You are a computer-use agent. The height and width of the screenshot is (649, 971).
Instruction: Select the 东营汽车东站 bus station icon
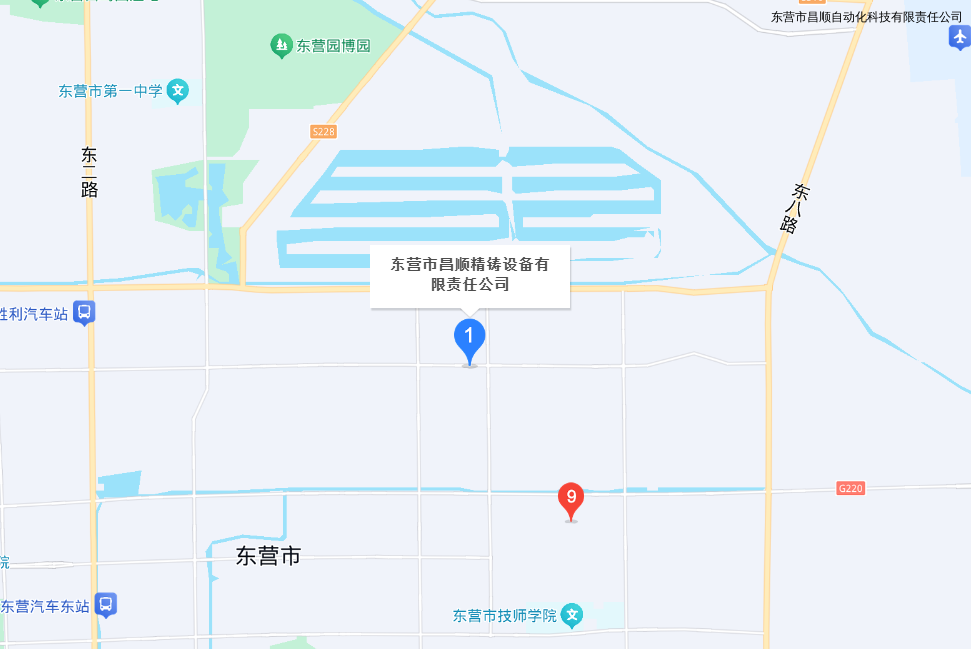coord(106,605)
